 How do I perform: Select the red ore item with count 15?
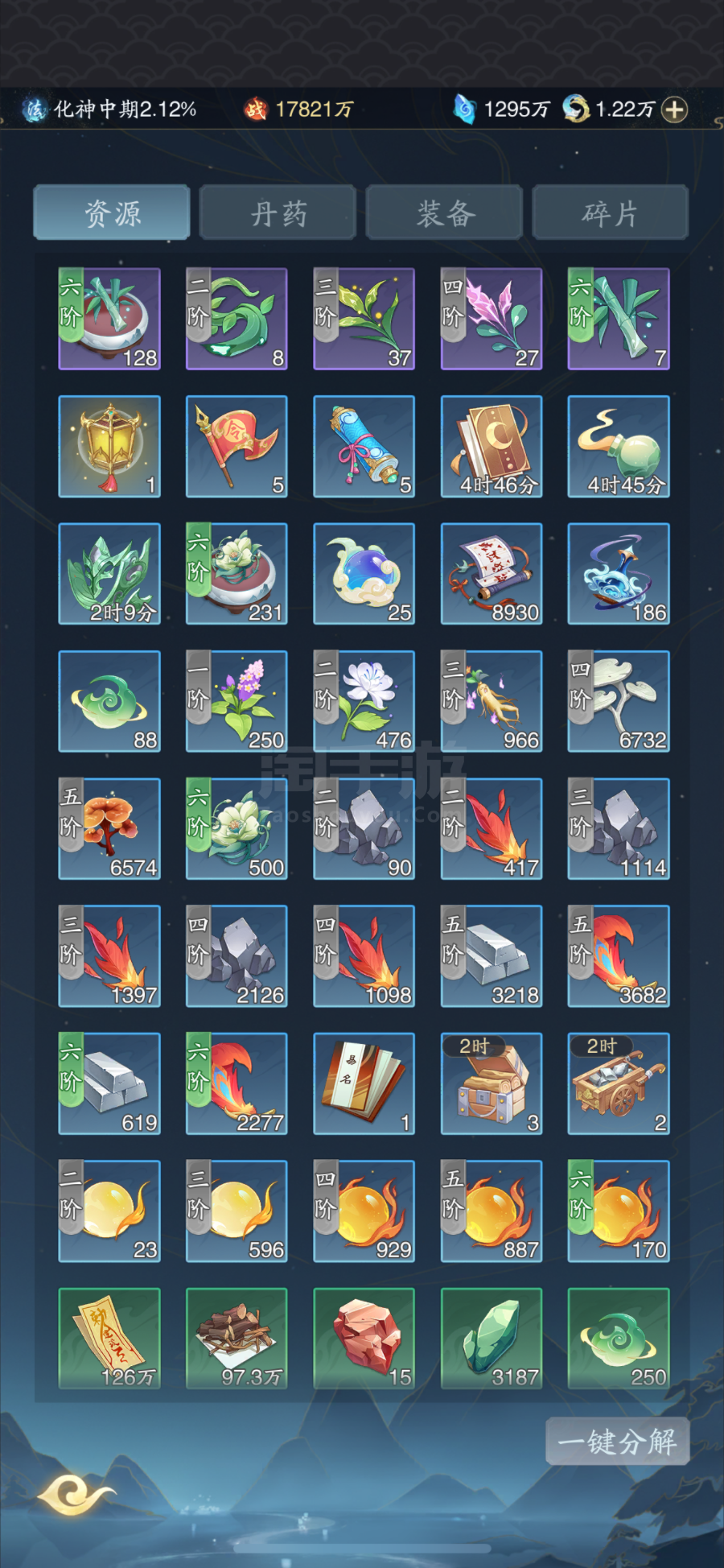click(x=364, y=1339)
